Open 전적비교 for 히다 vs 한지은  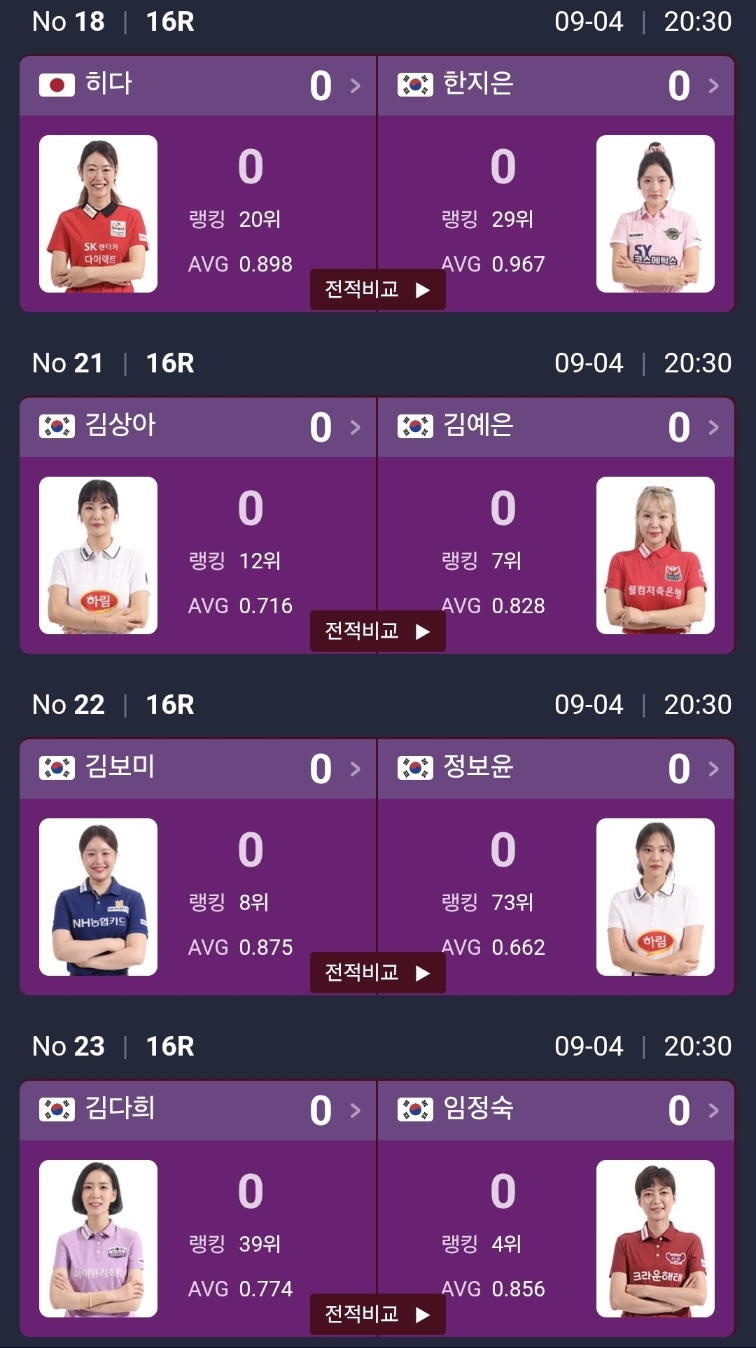378,290
